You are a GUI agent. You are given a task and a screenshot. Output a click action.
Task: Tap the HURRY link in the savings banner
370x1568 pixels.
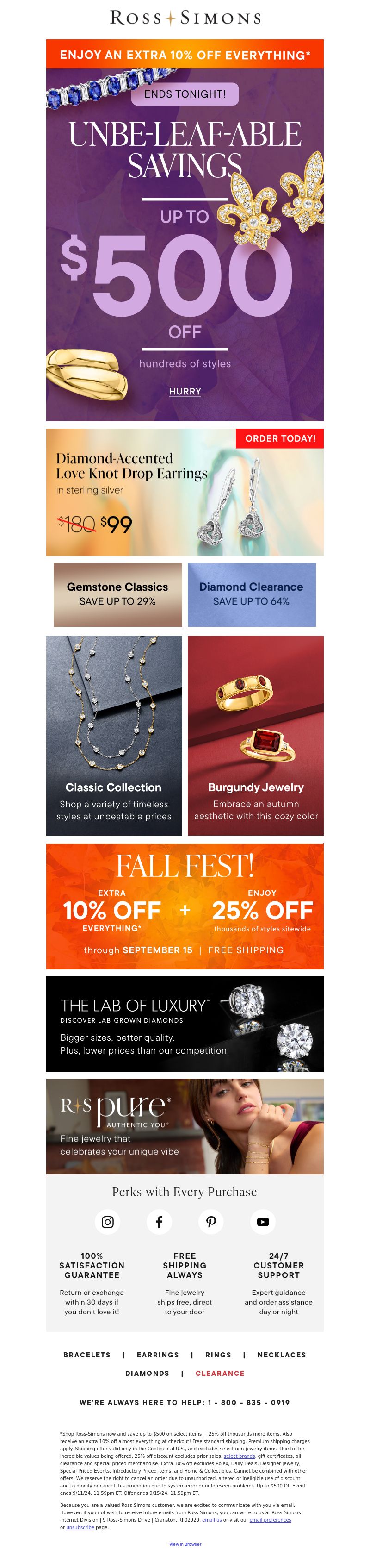tap(185, 391)
